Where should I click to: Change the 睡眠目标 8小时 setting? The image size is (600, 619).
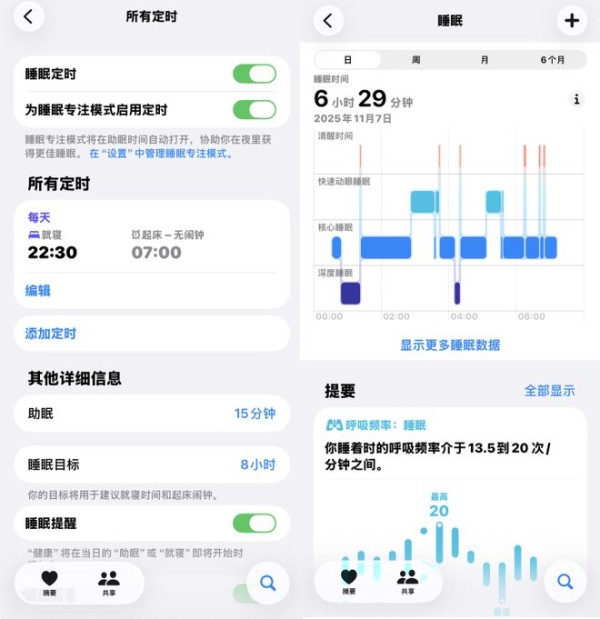[150, 464]
